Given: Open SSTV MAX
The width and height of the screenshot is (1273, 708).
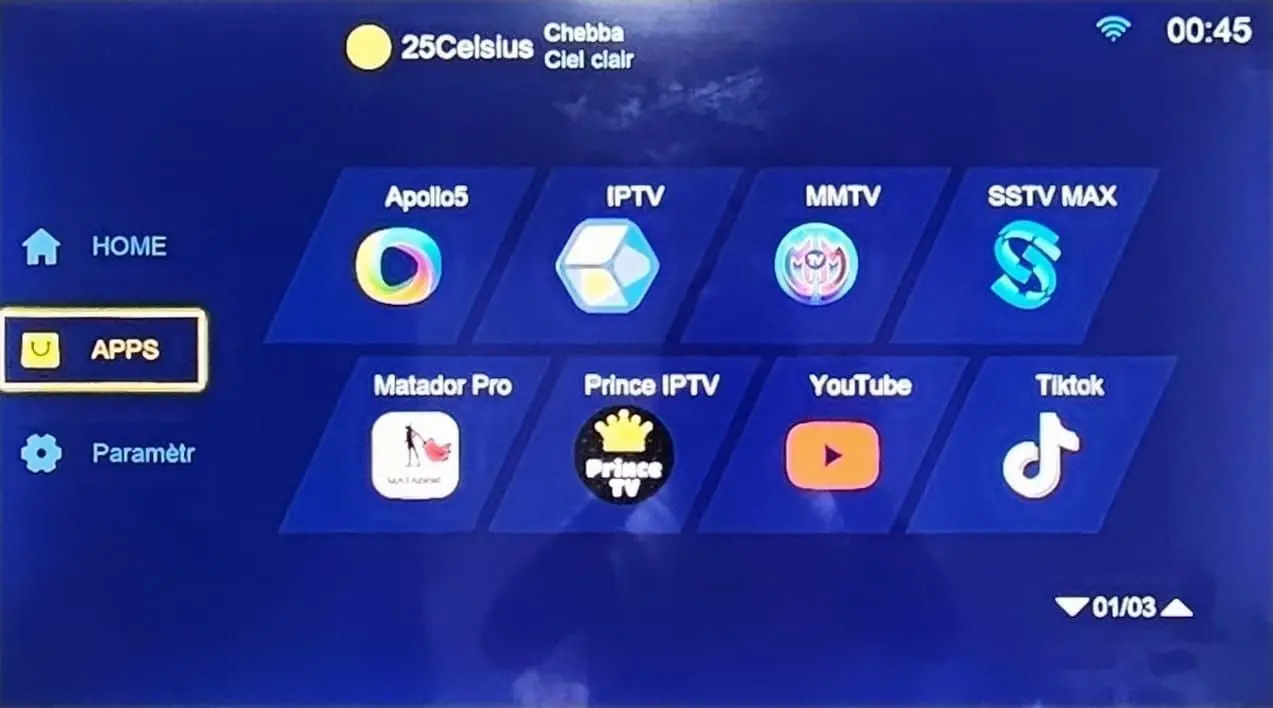Looking at the screenshot, I should [x=1024, y=262].
